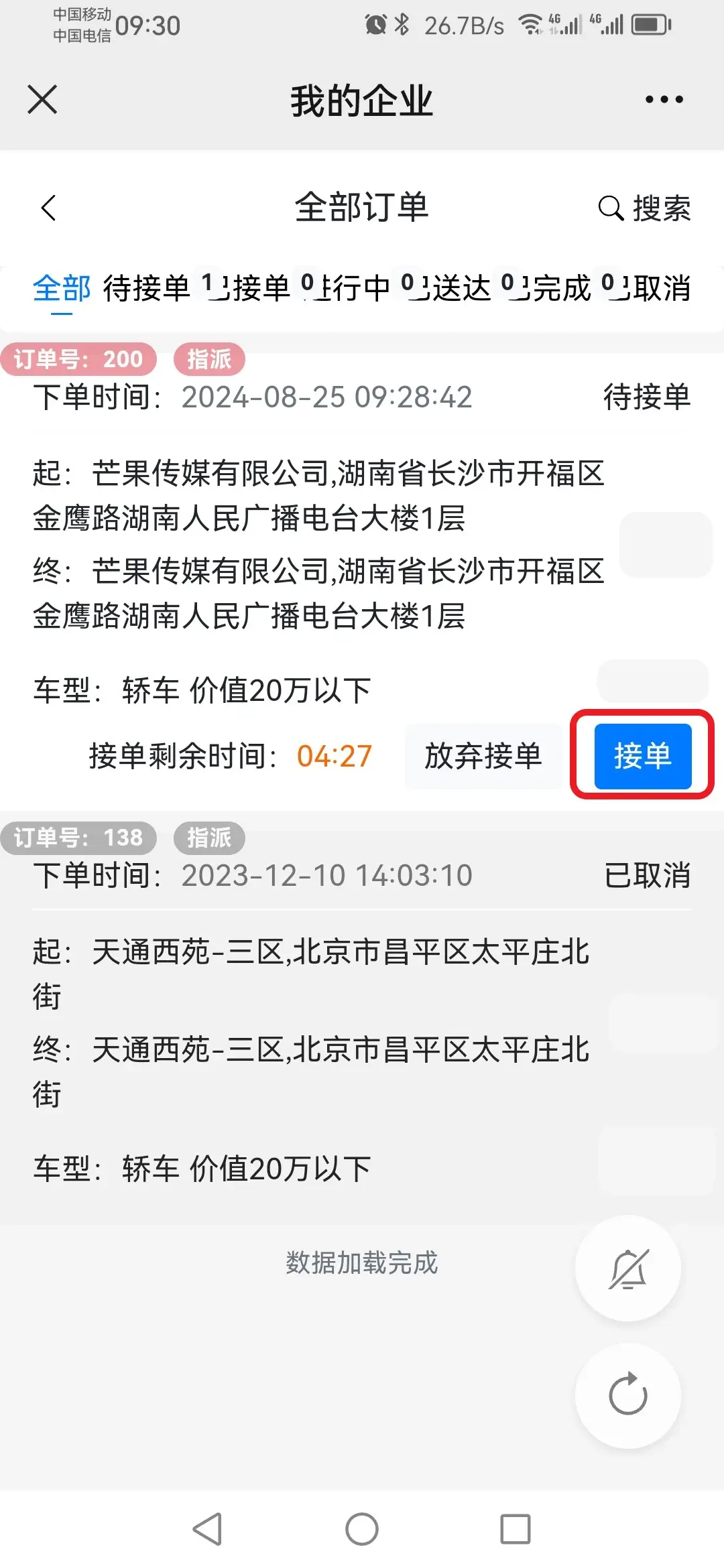The image size is (724, 1568).
Task: Tap 放弃接单 to decline order 200
Action: tap(483, 756)
